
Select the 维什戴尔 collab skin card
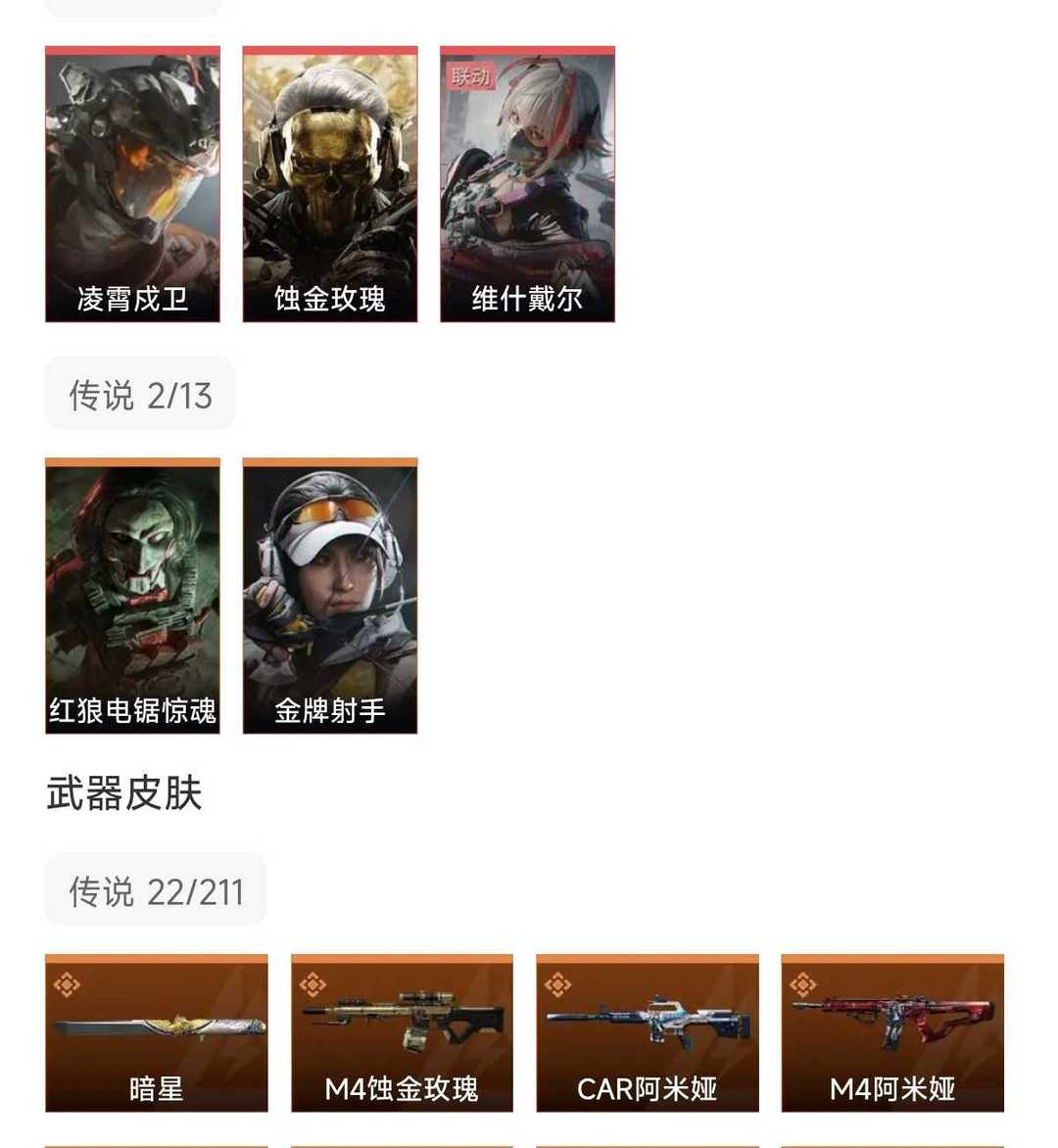[527, 184]
